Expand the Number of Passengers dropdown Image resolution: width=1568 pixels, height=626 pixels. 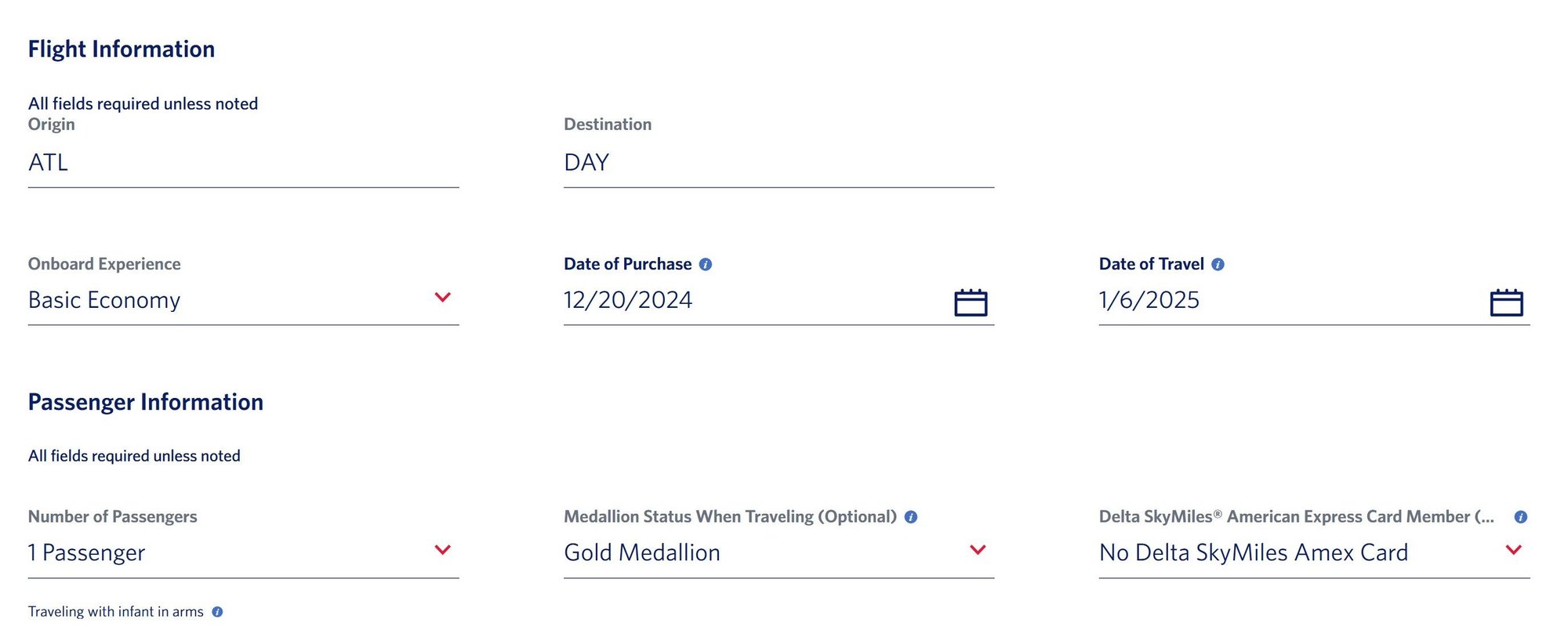[x=442, y=550]
